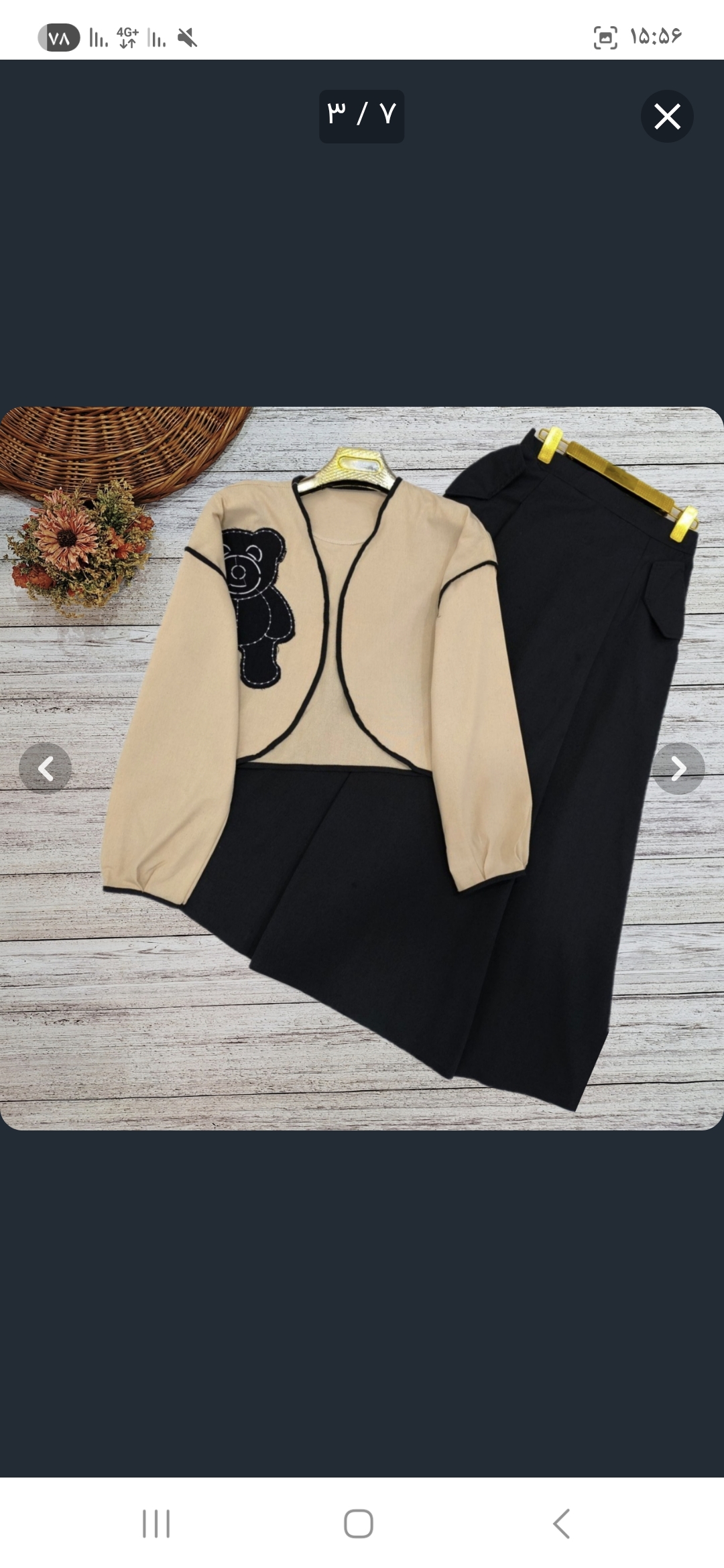Viewport: 724px width, 1568px height.
Task: Go to the previous image
Action: coord(45,769)
